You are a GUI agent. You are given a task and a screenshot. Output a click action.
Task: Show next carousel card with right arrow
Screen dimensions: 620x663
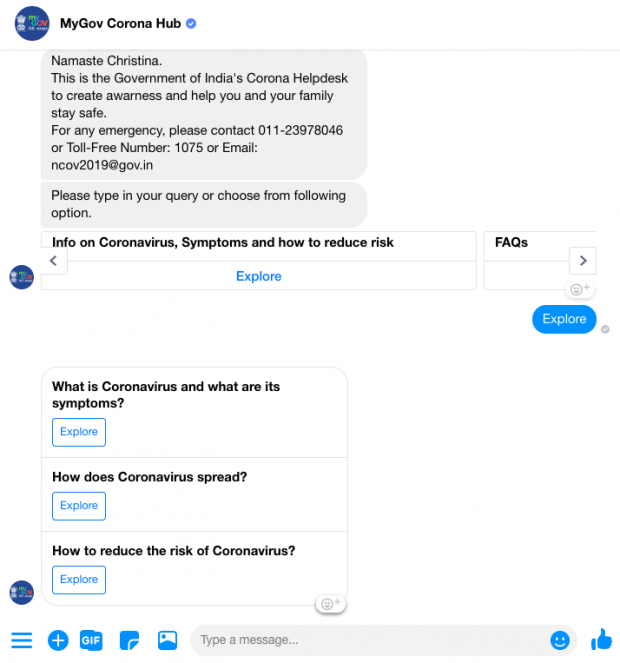point(583,262)
